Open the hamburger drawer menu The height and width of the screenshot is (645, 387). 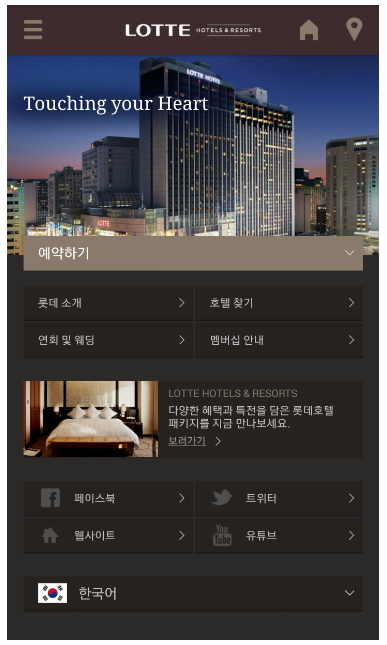coord(33,30)
